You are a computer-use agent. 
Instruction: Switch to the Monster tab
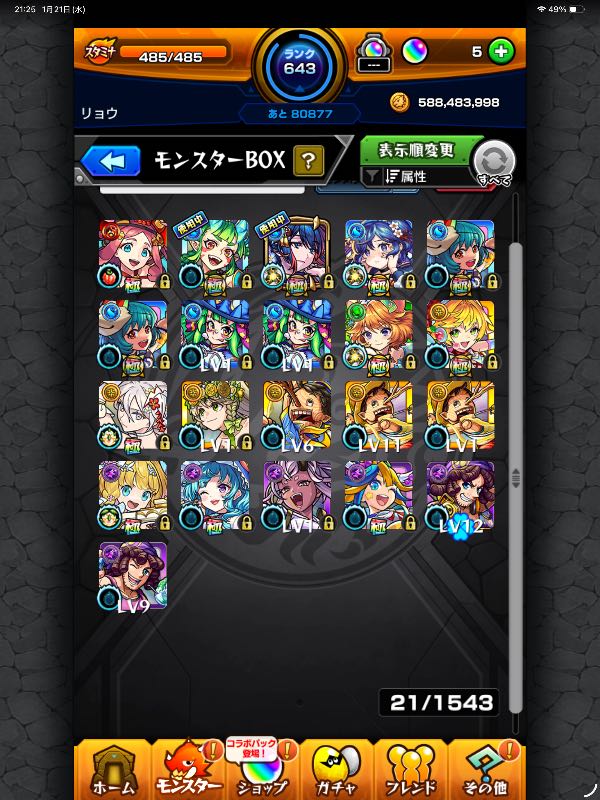click(x=187, y=770)
